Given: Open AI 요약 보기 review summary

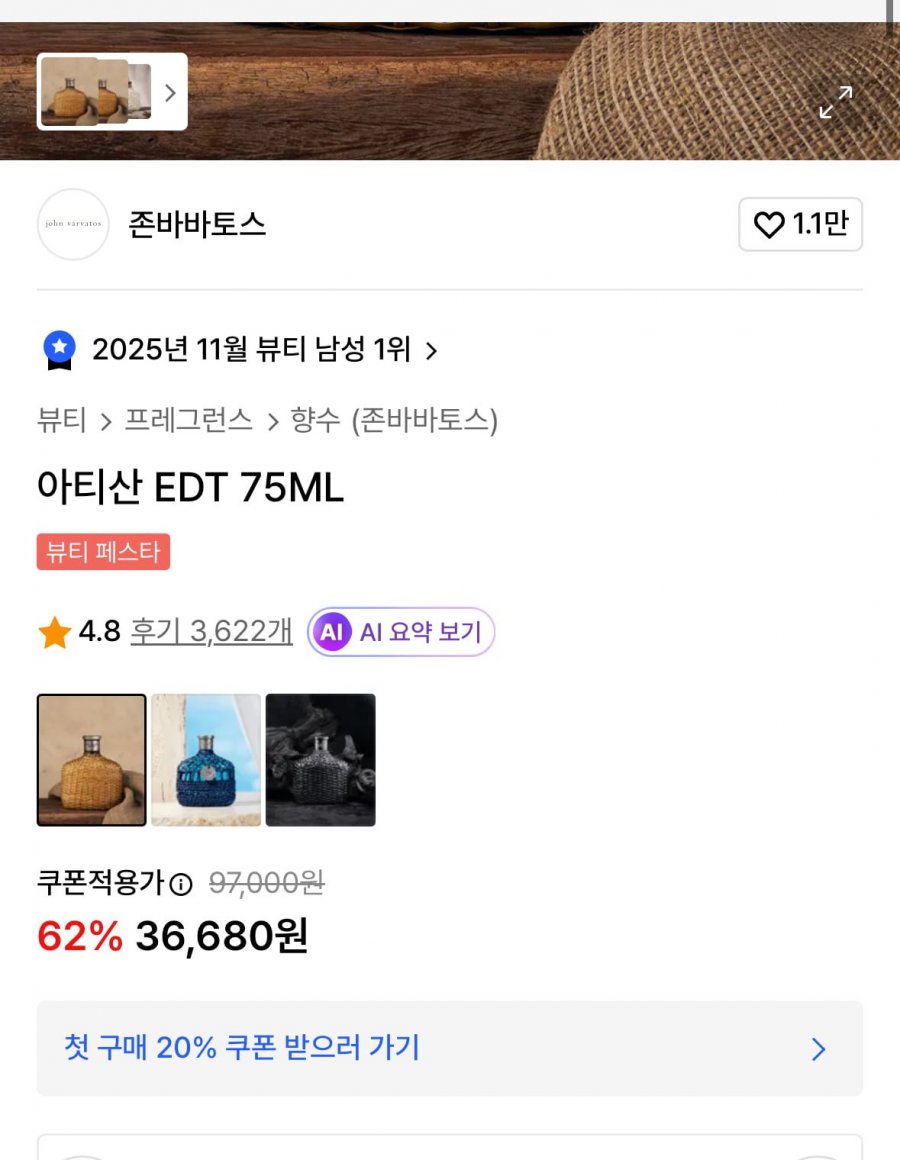Looking at the screenshot, I should pyautogui.click(x=400, y=632).
